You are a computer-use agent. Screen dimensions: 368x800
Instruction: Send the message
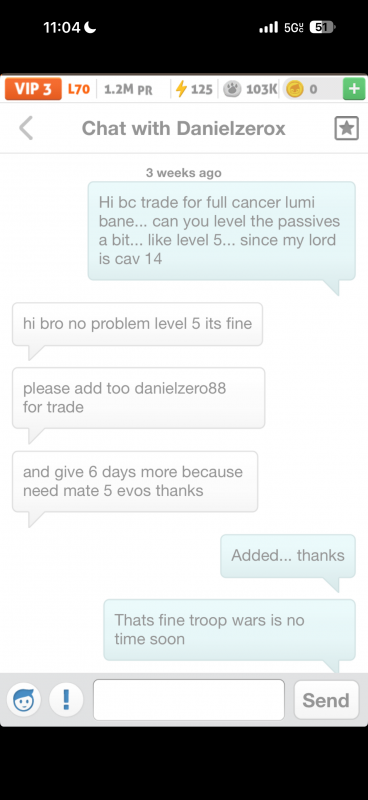(326, 700)
